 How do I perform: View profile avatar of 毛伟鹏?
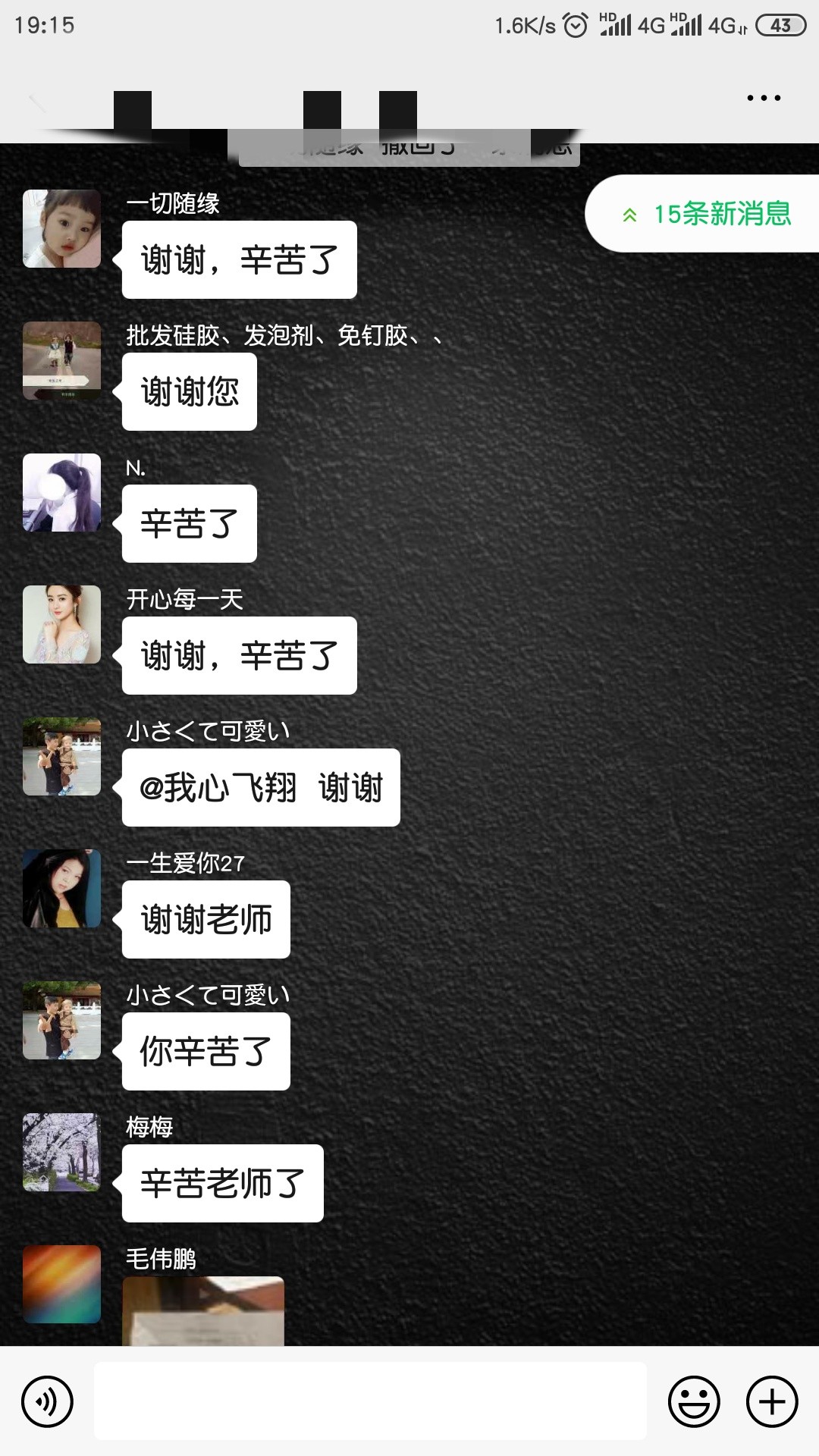click(62, 1285)
